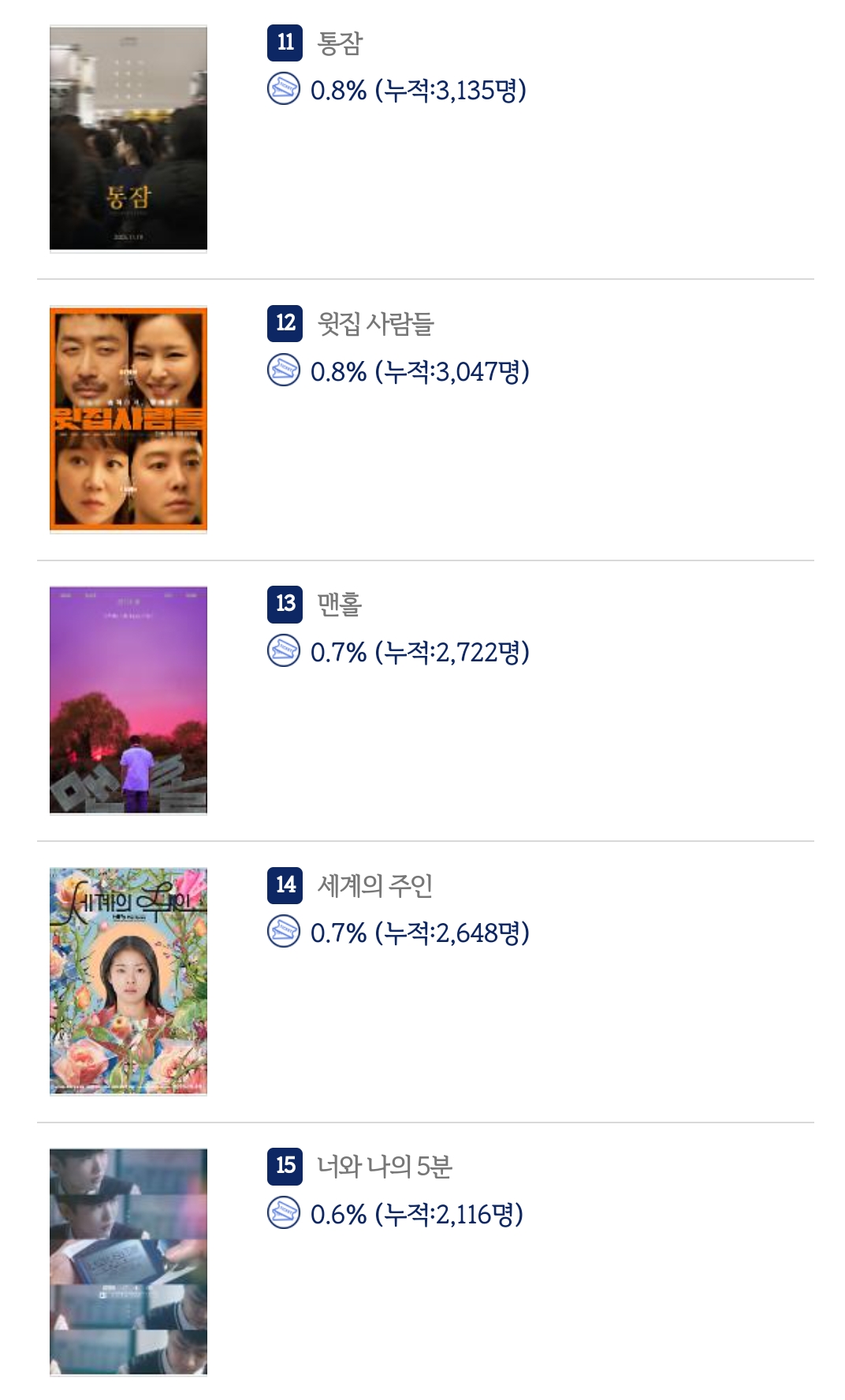
Task: Open the 윗집 사람들 movie poster
Action: [128, 419]
